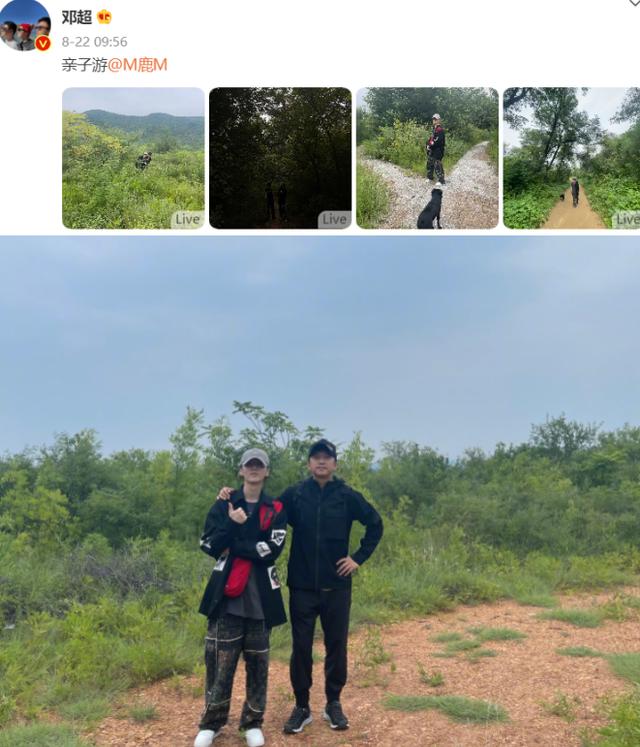Open the dark forest Live photo
This screenshot has height=747, width=640.
pyautogui.click(x=280, y=158)
